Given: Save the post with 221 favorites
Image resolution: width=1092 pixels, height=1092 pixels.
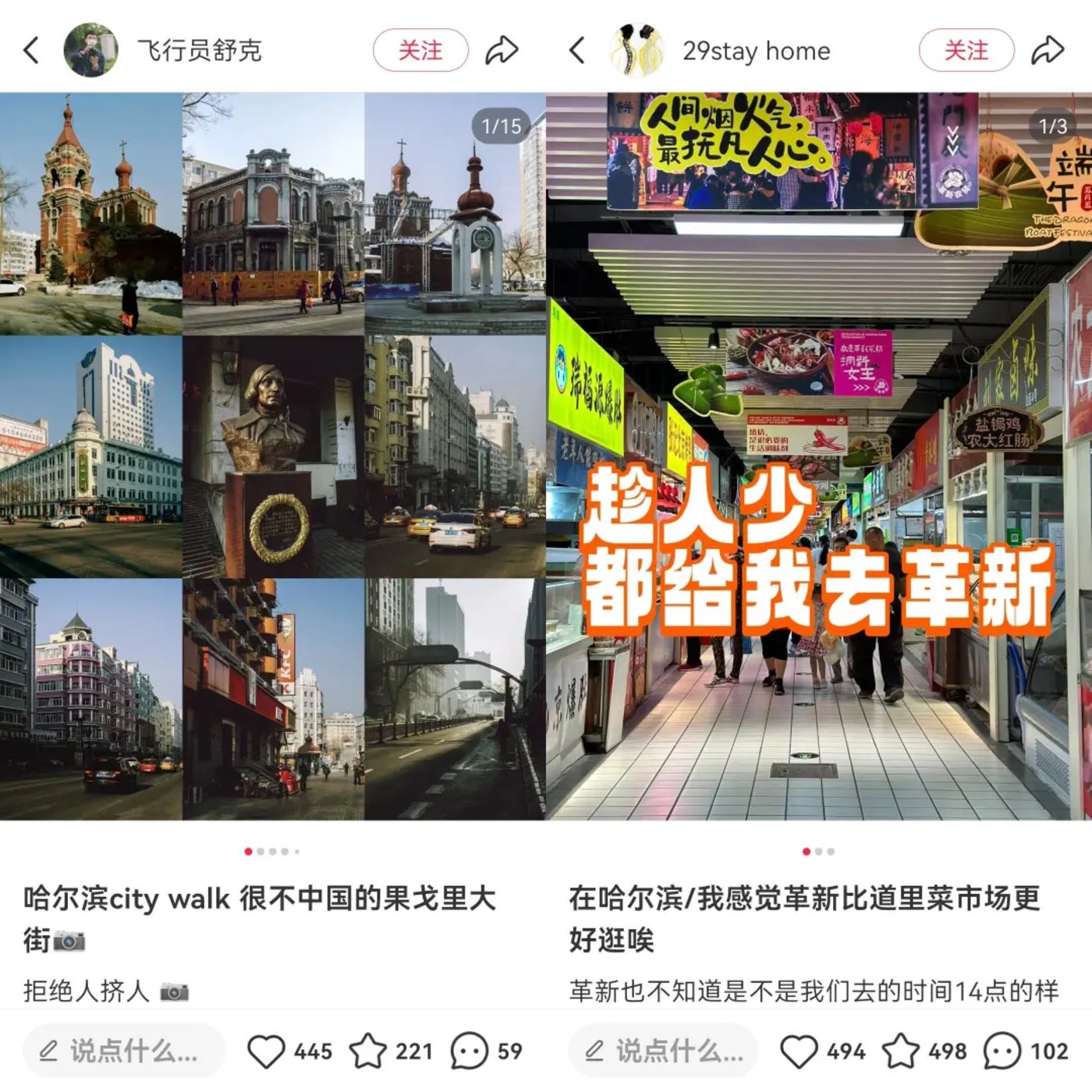Looking at the screenshot, I should coord(367,1051).
